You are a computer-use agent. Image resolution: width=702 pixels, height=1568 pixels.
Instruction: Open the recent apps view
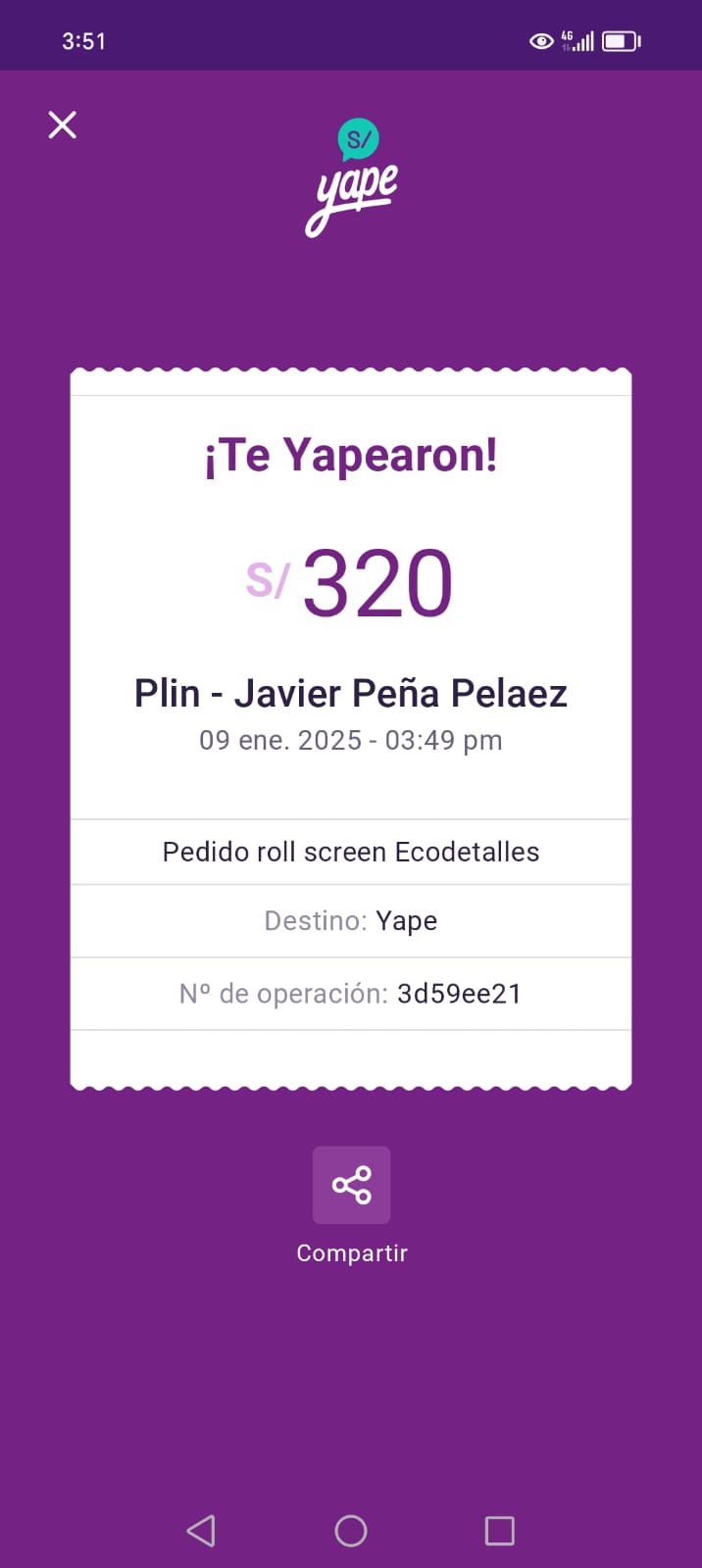(x=500, y=1531)
